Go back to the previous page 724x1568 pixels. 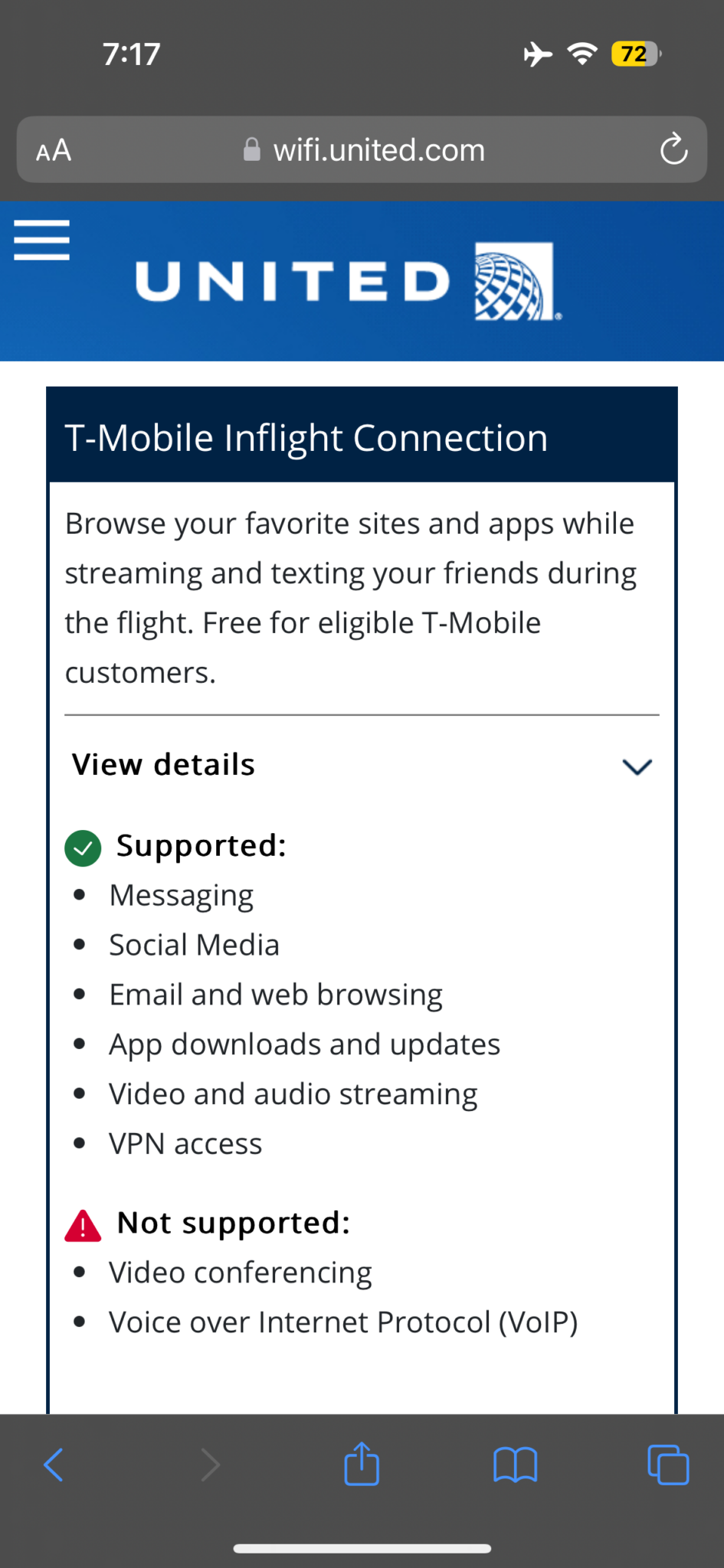(x=54, y=1465)
